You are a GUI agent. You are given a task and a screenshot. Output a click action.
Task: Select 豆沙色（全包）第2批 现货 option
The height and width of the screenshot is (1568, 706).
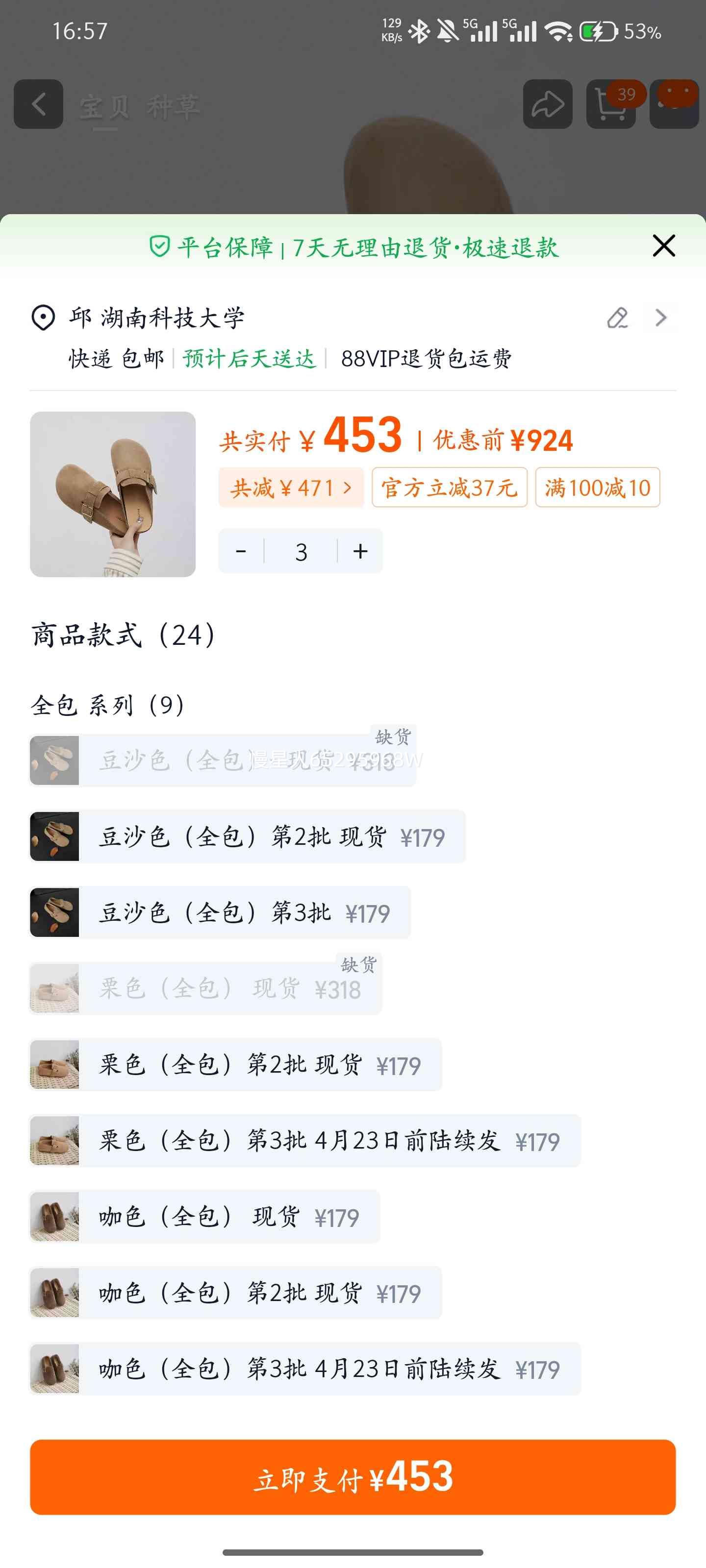[x=244, y=836]
